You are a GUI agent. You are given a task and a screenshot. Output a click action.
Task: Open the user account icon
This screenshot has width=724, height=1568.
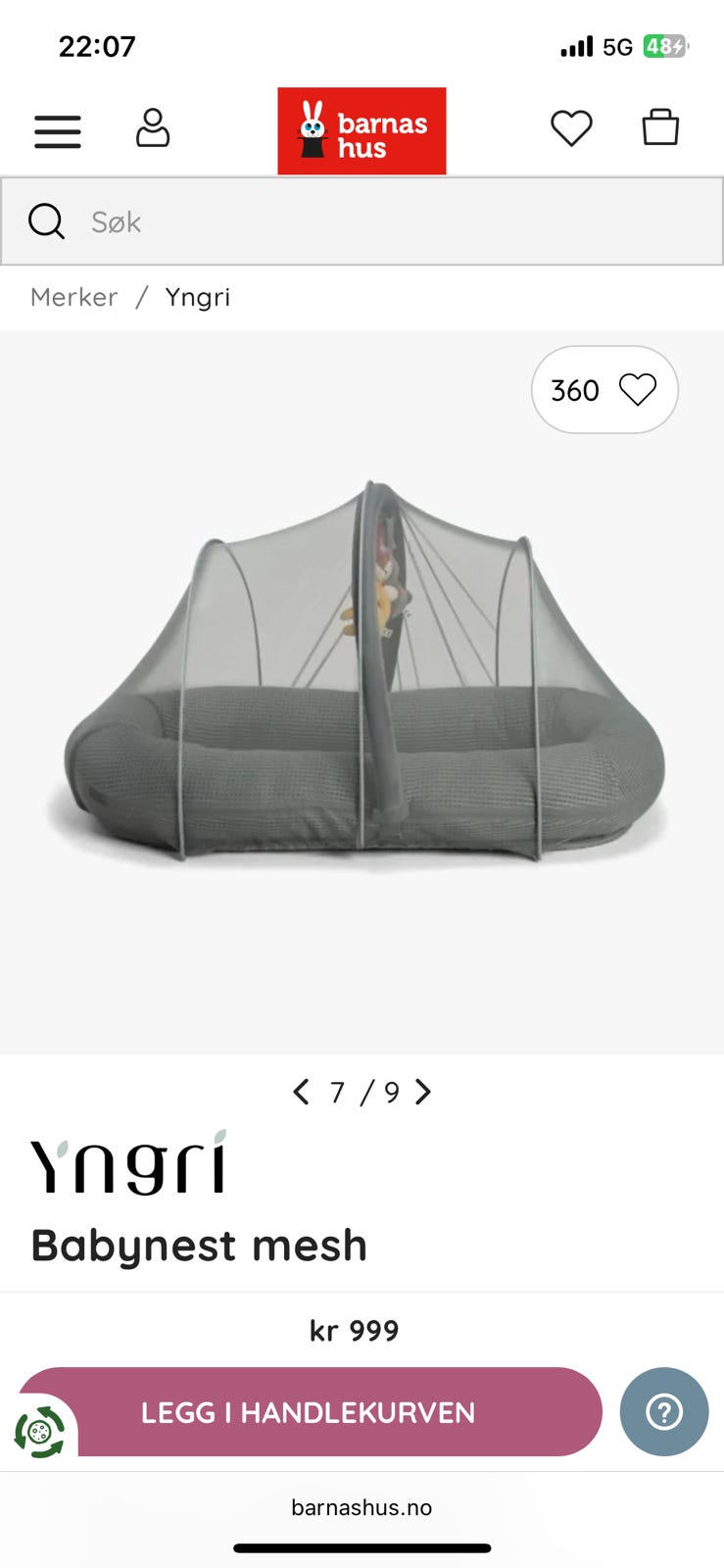point(153,128)
